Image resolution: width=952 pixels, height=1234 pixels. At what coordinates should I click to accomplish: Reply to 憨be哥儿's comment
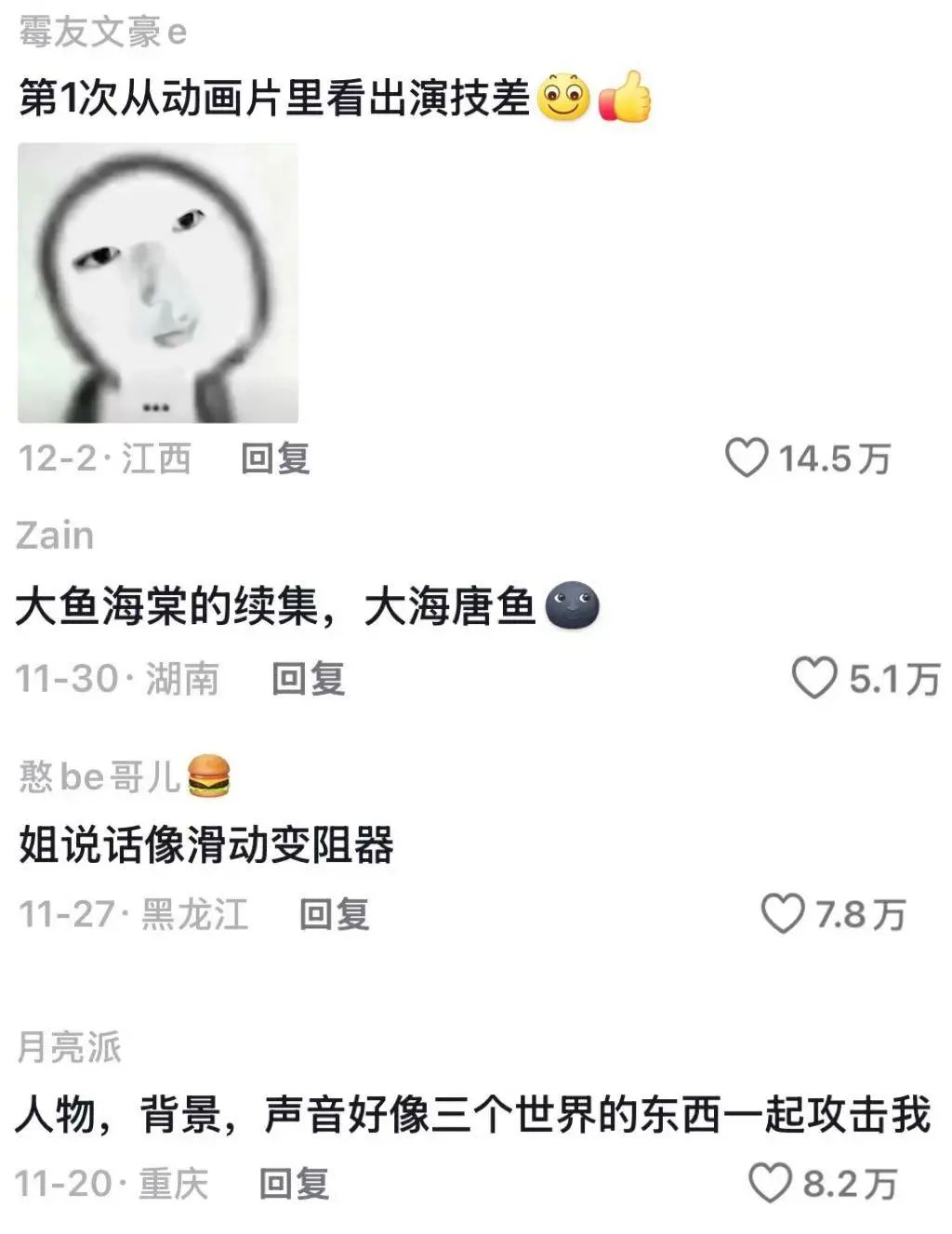pyautogui.click(x=334, y=914)
